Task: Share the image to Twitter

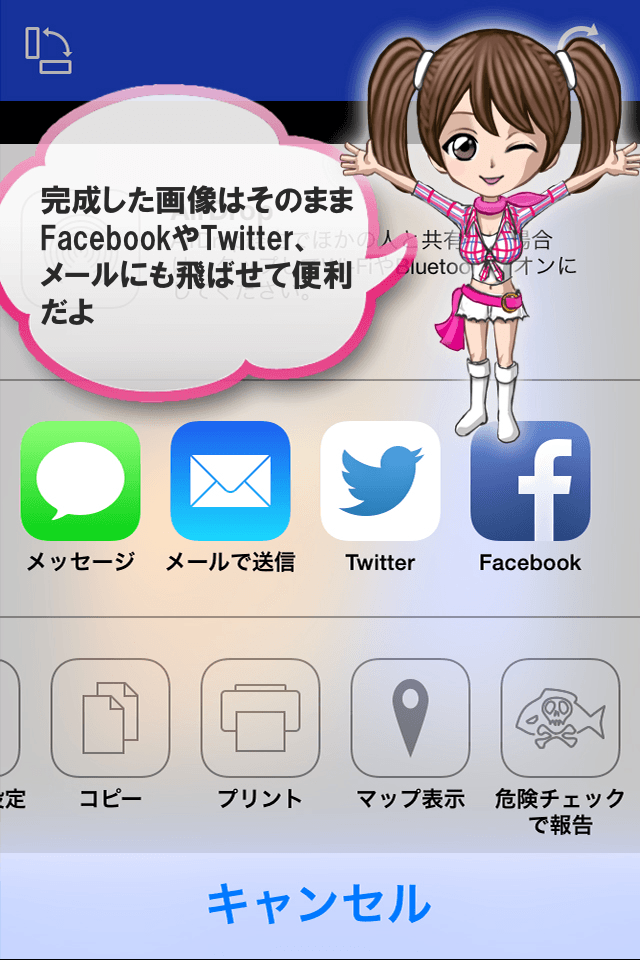Action: (x=380, y=481)
